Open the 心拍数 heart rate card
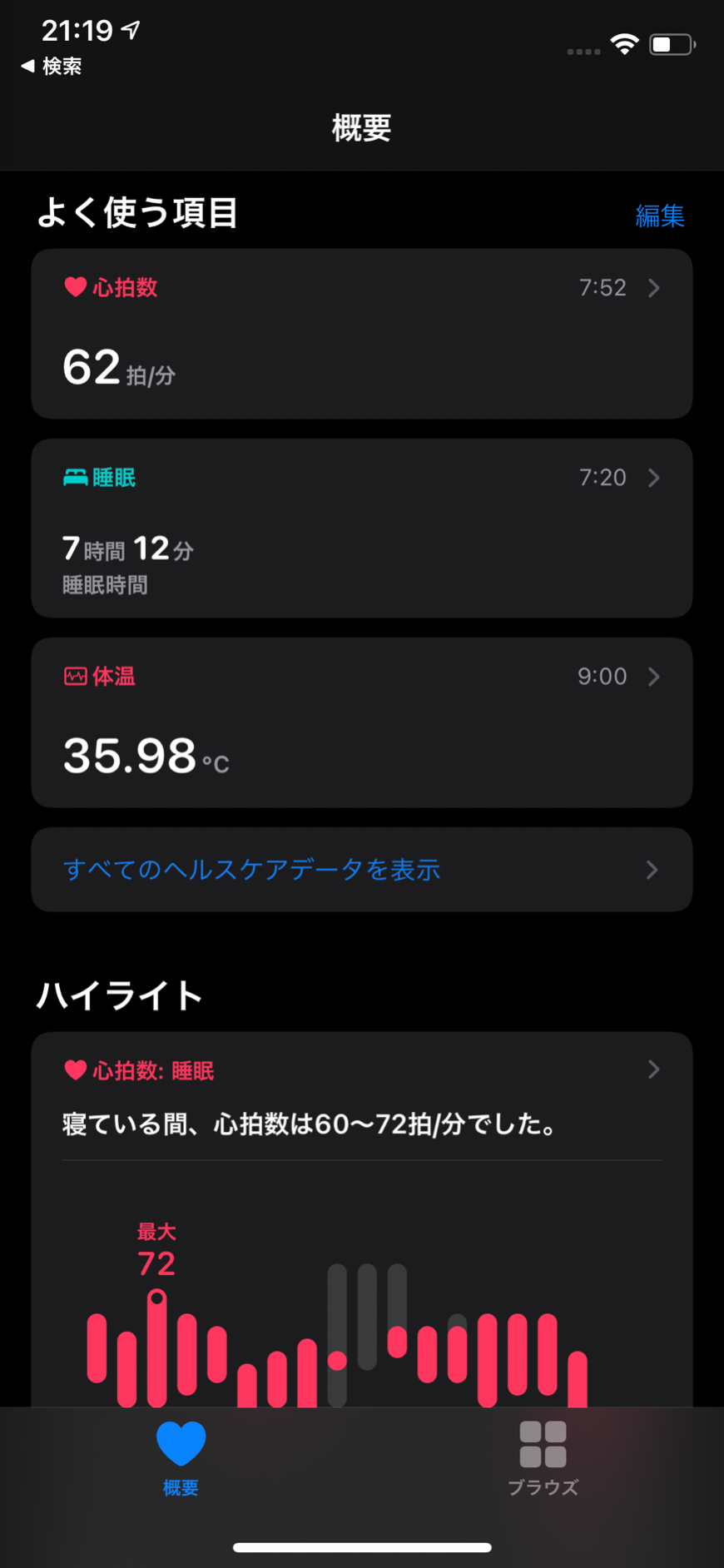This screenshot has width=724, height=1568. click(x=361, y=333)
